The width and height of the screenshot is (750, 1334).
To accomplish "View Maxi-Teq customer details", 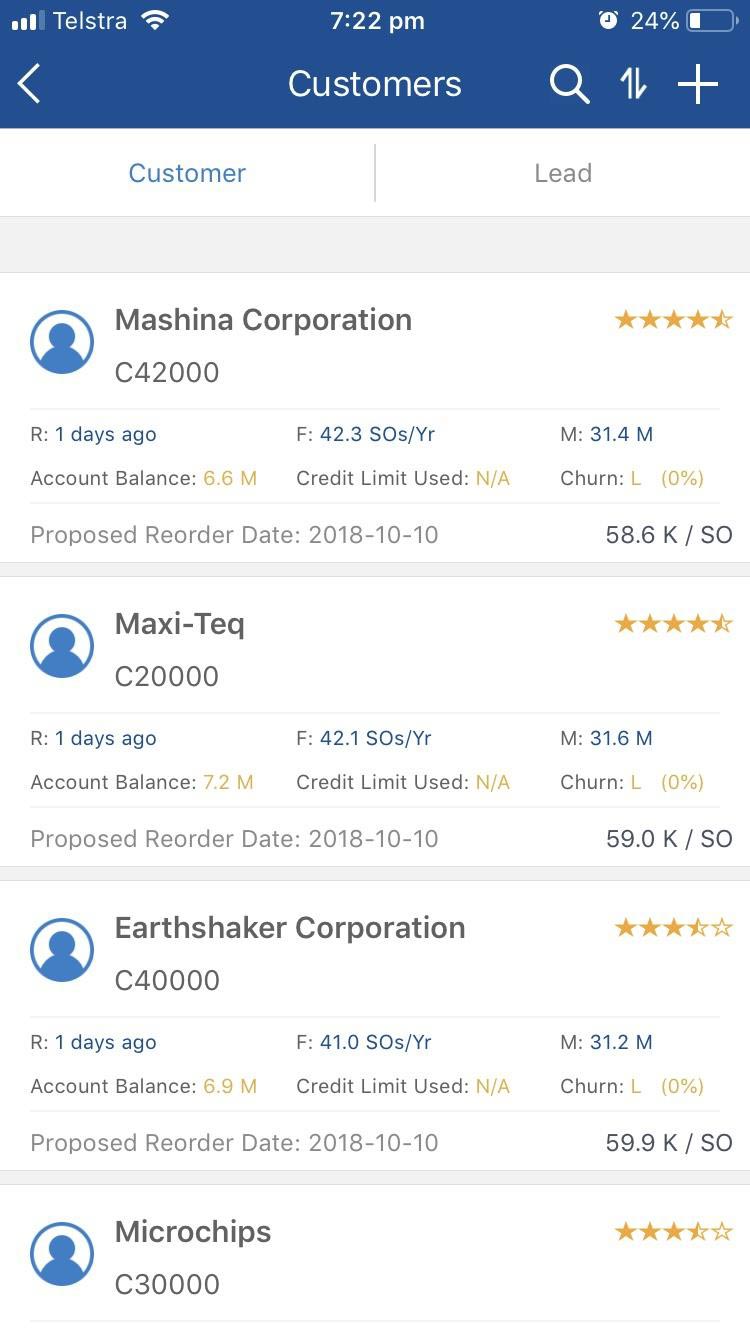I will [x=375, y=722].
